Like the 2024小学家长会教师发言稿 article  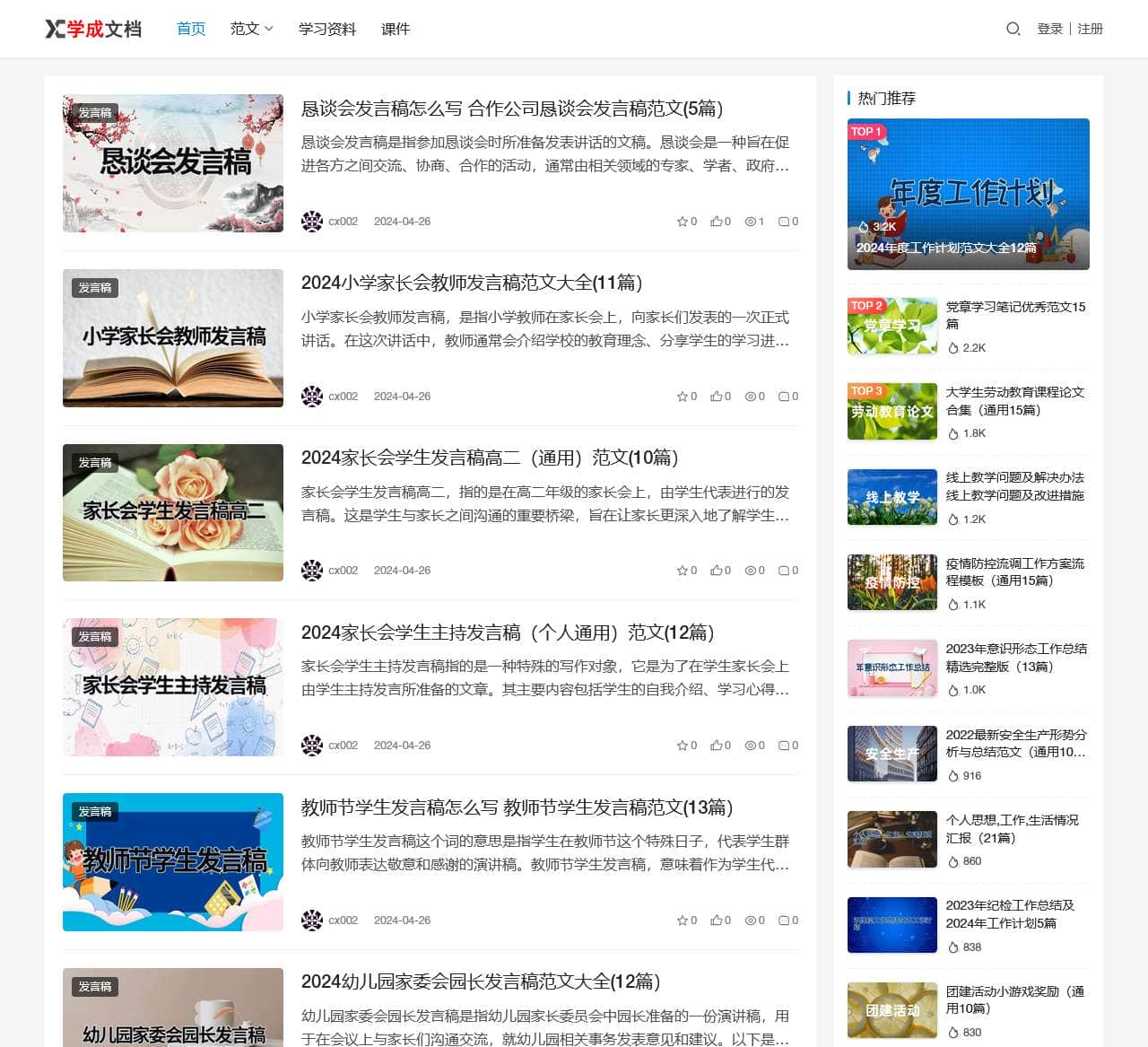pyautogui.click(x=720, y=396)
